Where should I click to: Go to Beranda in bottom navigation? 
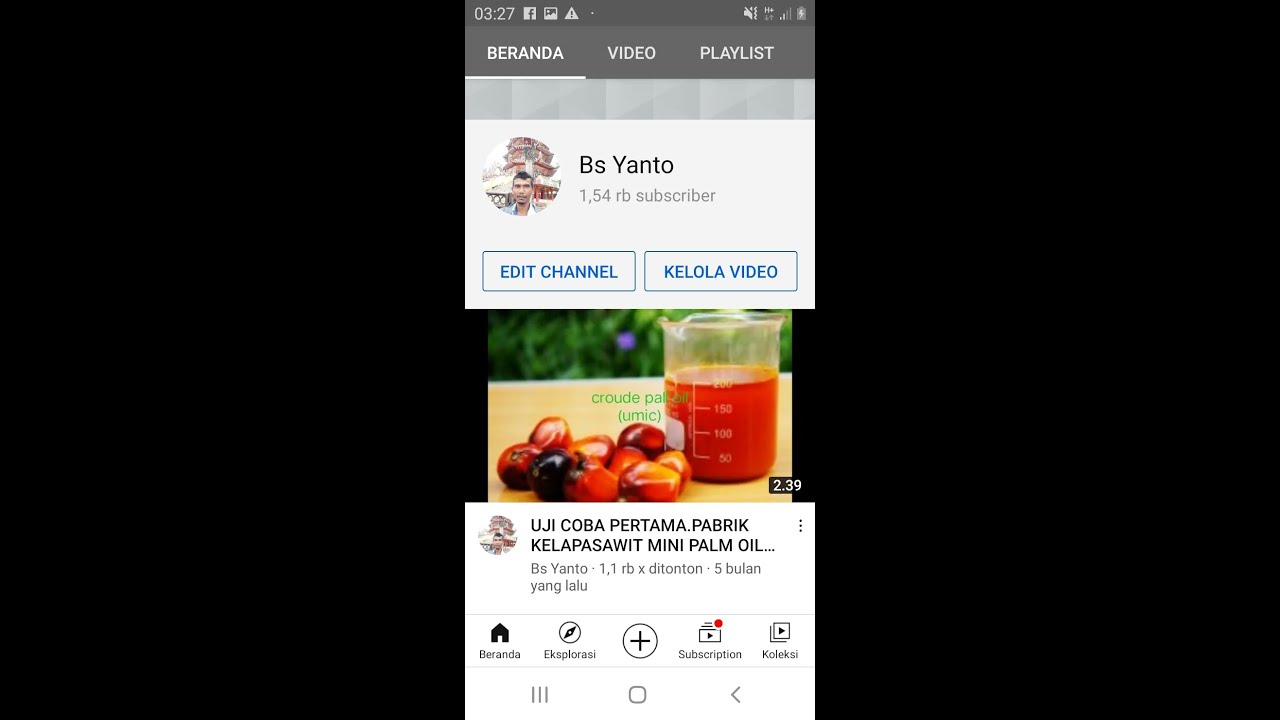pos(500,640)
